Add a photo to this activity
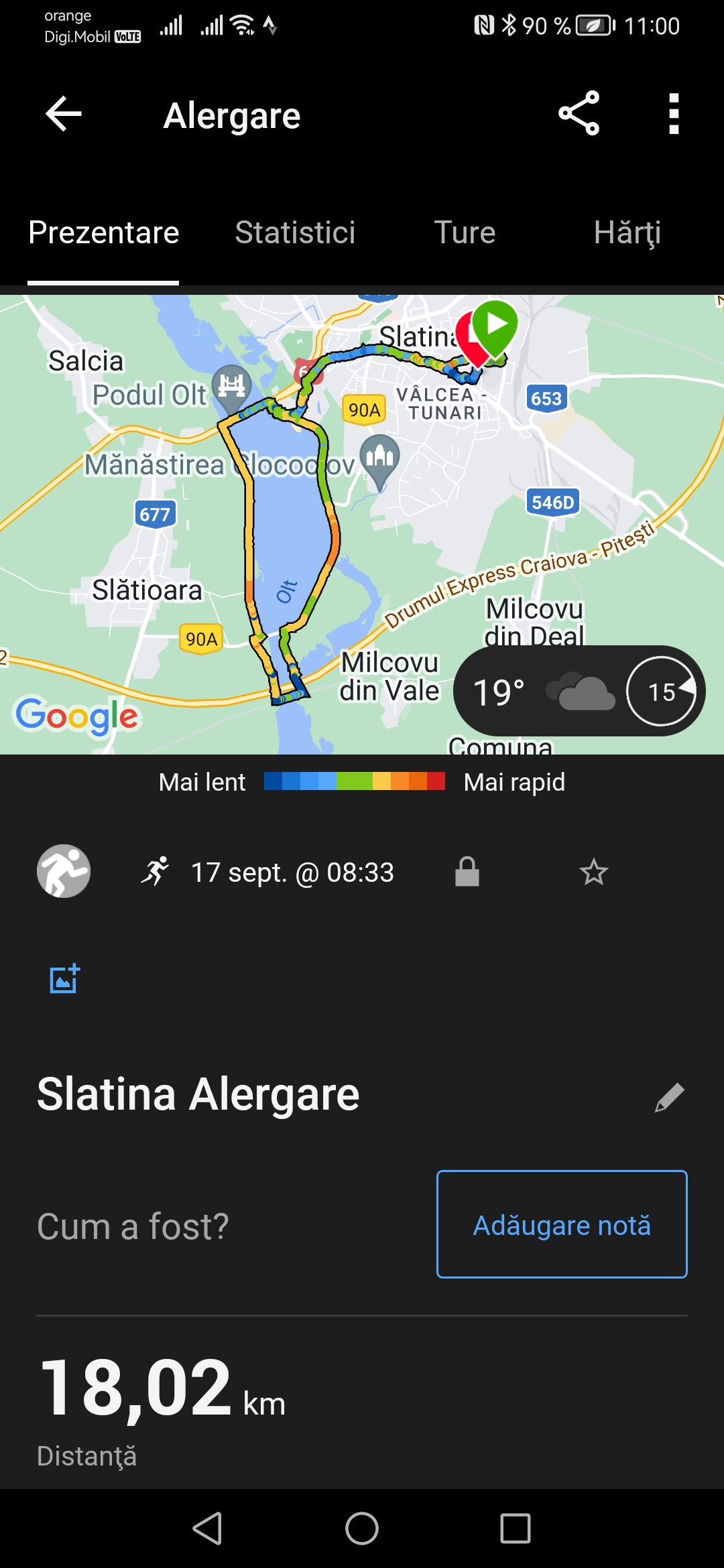 click(65, 979)
